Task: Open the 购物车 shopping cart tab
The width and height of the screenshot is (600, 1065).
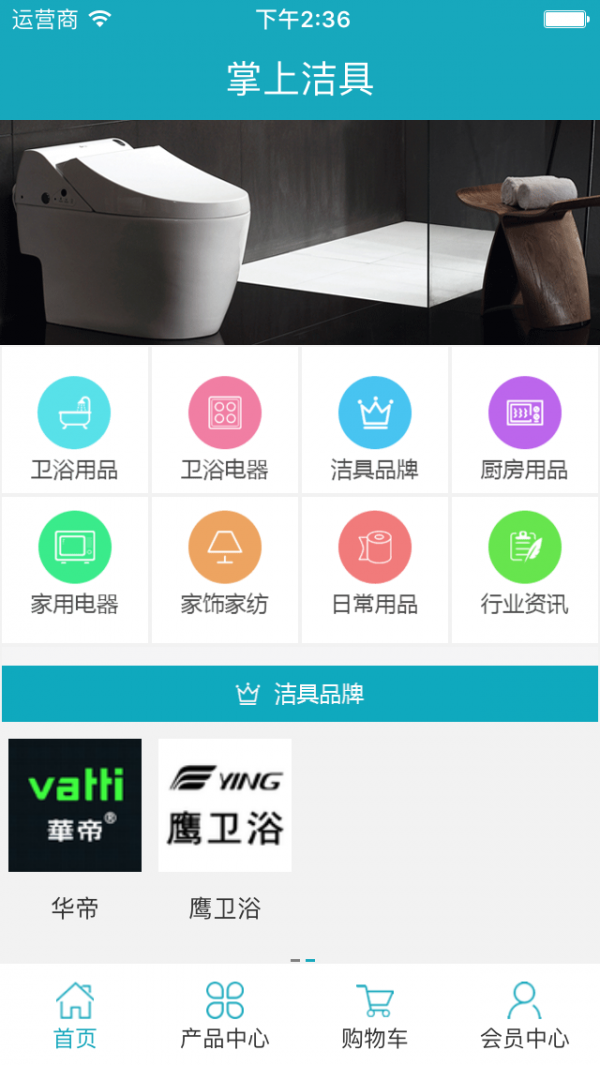Action: coord(375,1015)
